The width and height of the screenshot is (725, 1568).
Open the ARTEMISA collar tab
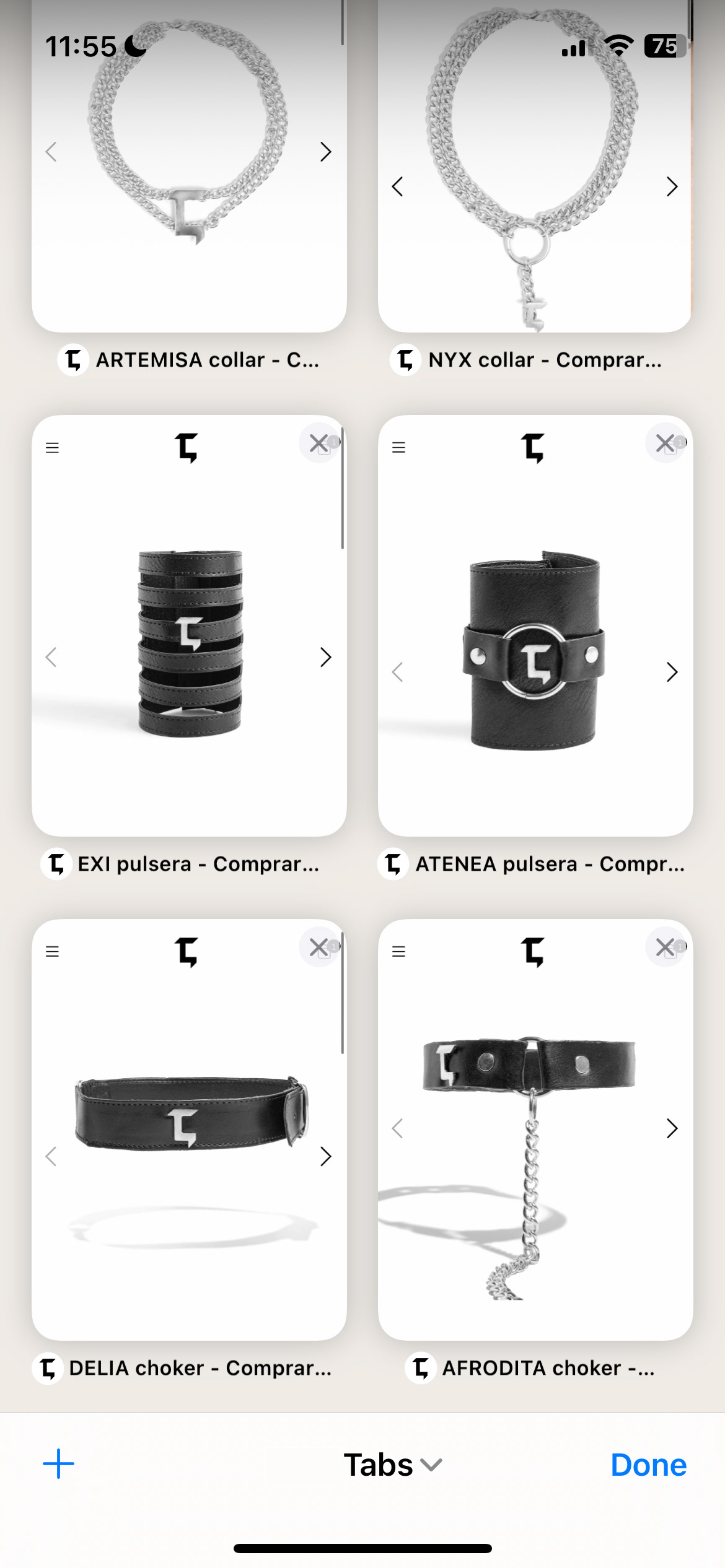pyautogui.click(x=189, y=186)
